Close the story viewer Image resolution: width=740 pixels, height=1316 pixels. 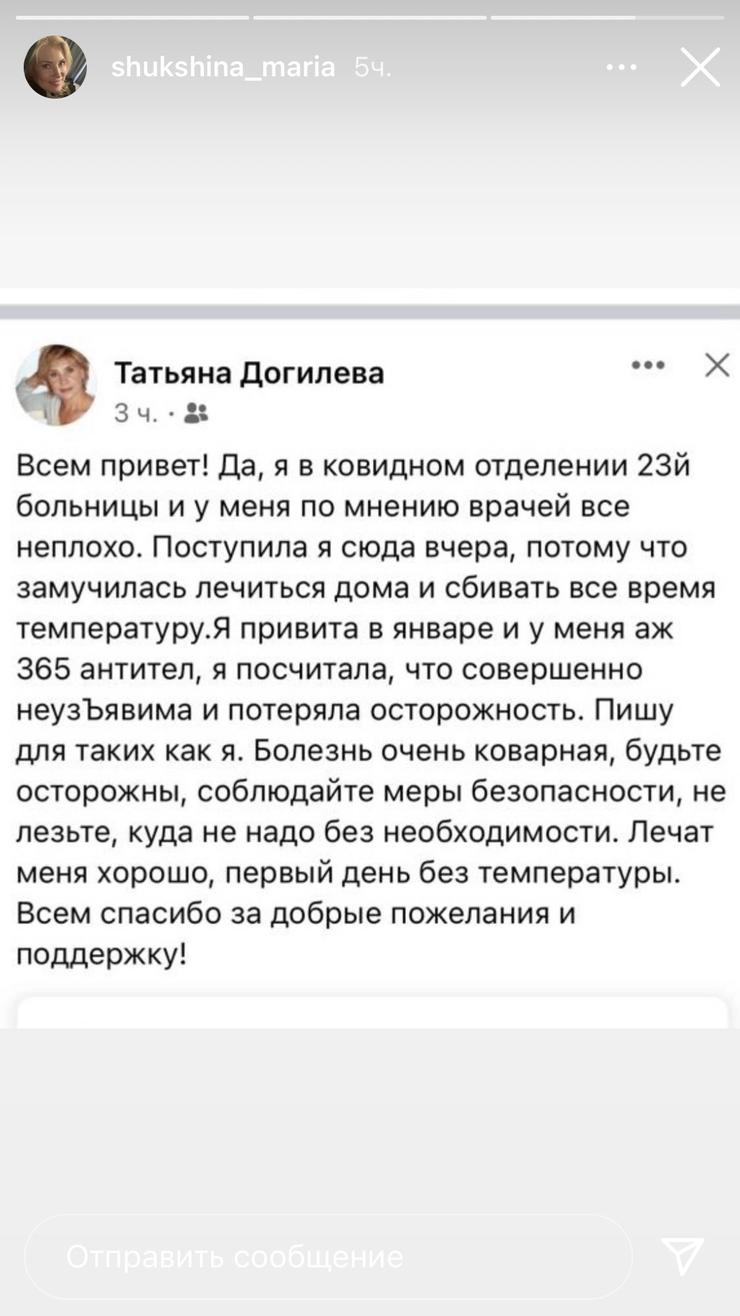[x=700, y=67]
